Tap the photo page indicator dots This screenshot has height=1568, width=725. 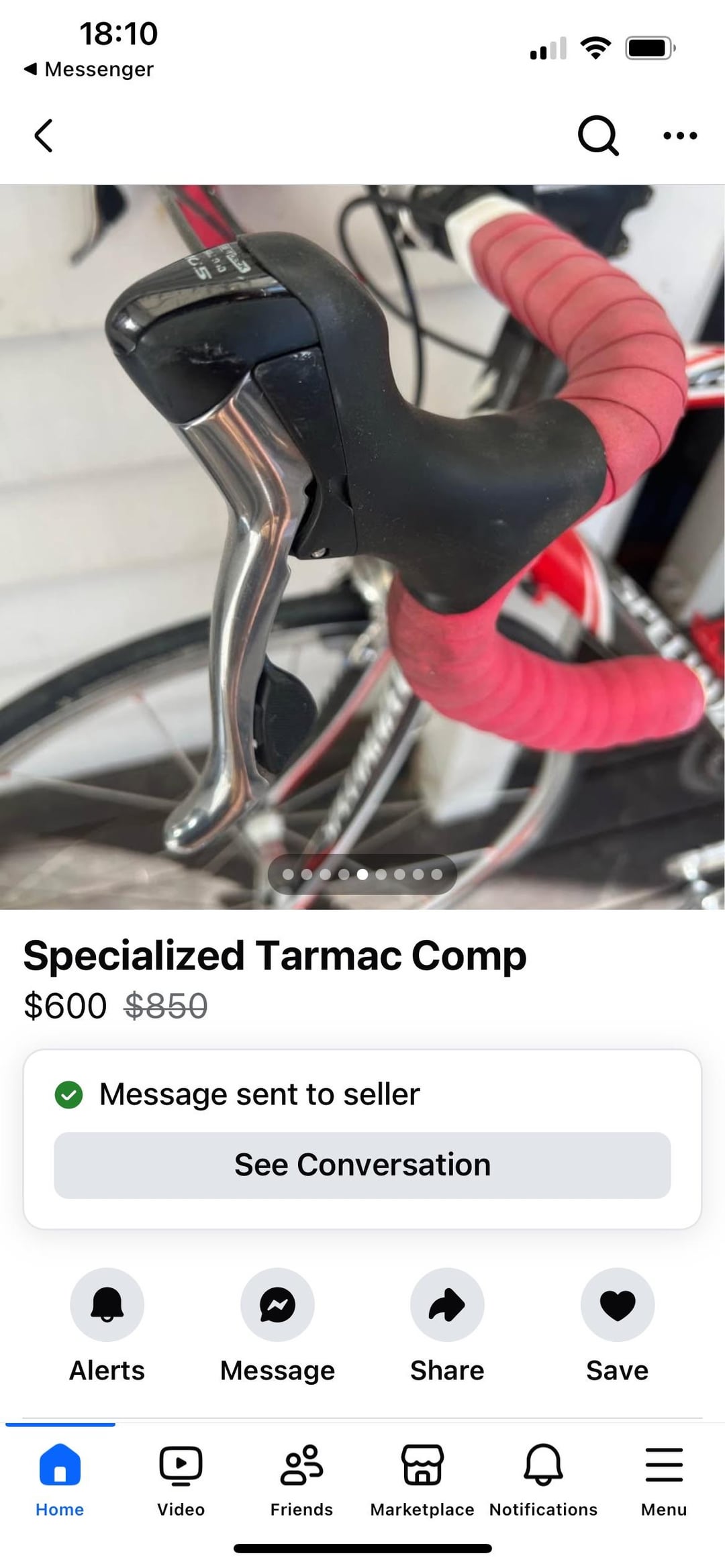point(362,874)
